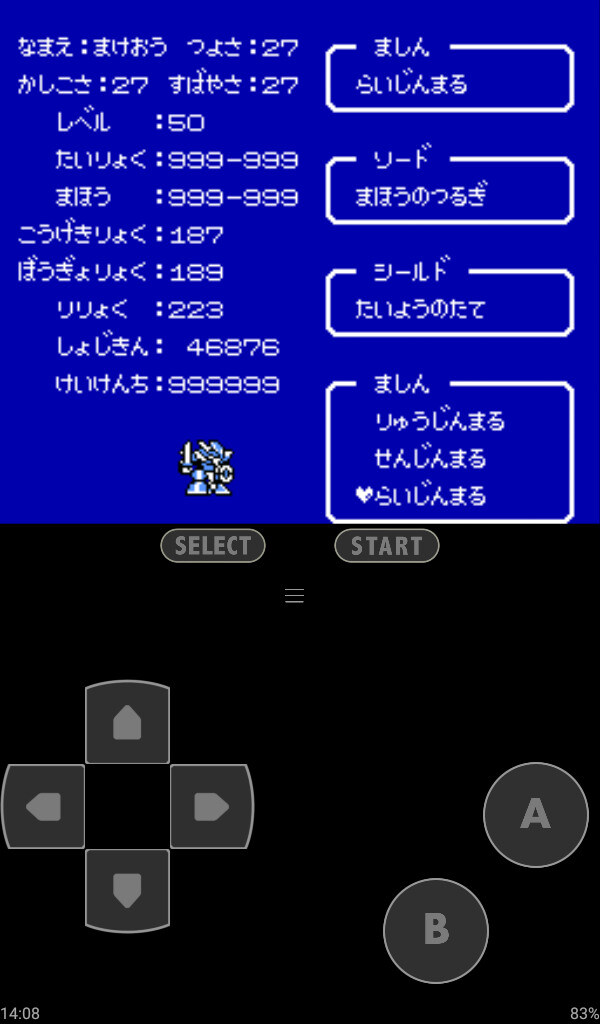Viewport: 600px width, 1024px height.
Task: Open the emulator menu icon
Action: [x=294, y=596]
